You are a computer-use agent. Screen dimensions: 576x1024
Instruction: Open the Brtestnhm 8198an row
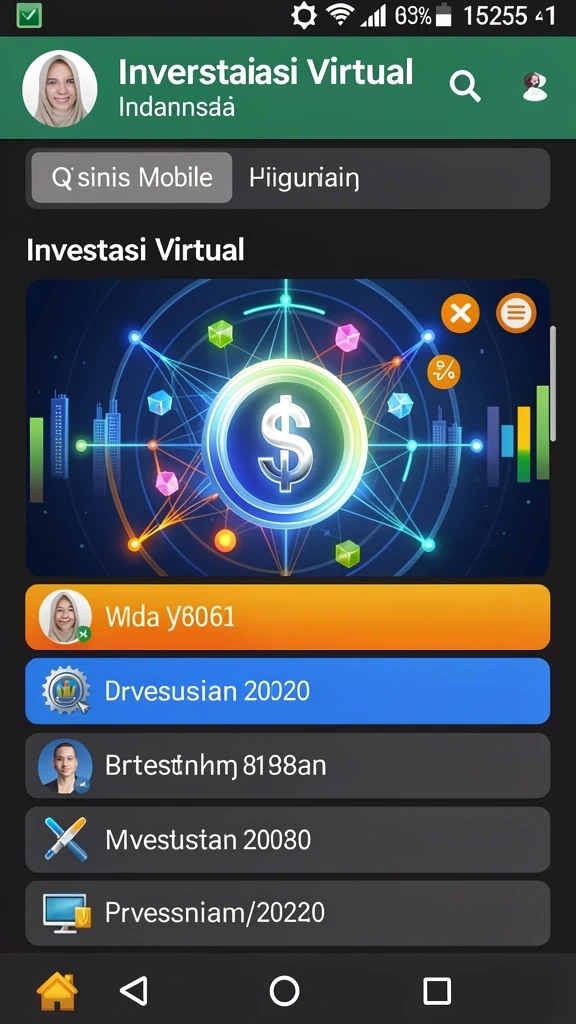(x=287, y=765)
